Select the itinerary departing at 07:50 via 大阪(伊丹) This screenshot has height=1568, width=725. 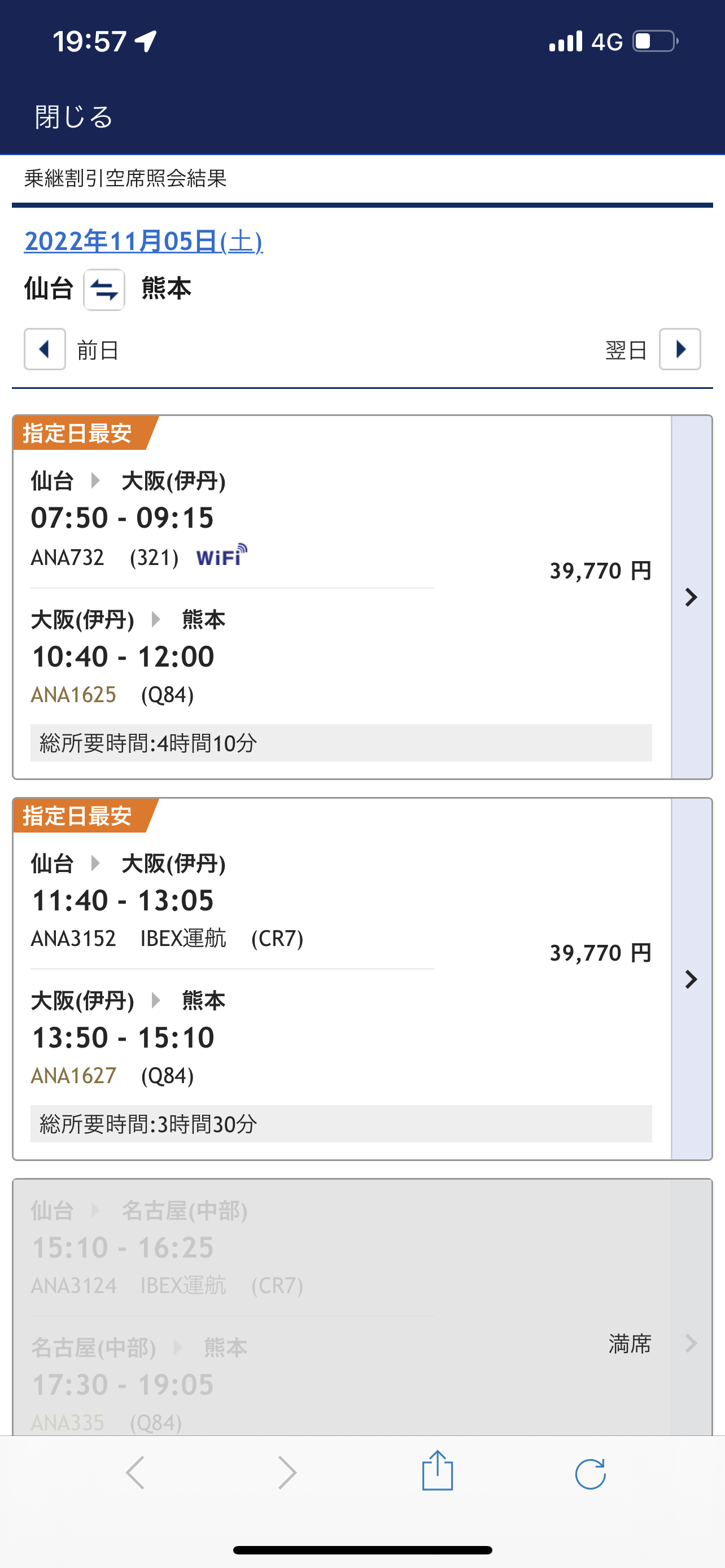[x=362, y=597]
